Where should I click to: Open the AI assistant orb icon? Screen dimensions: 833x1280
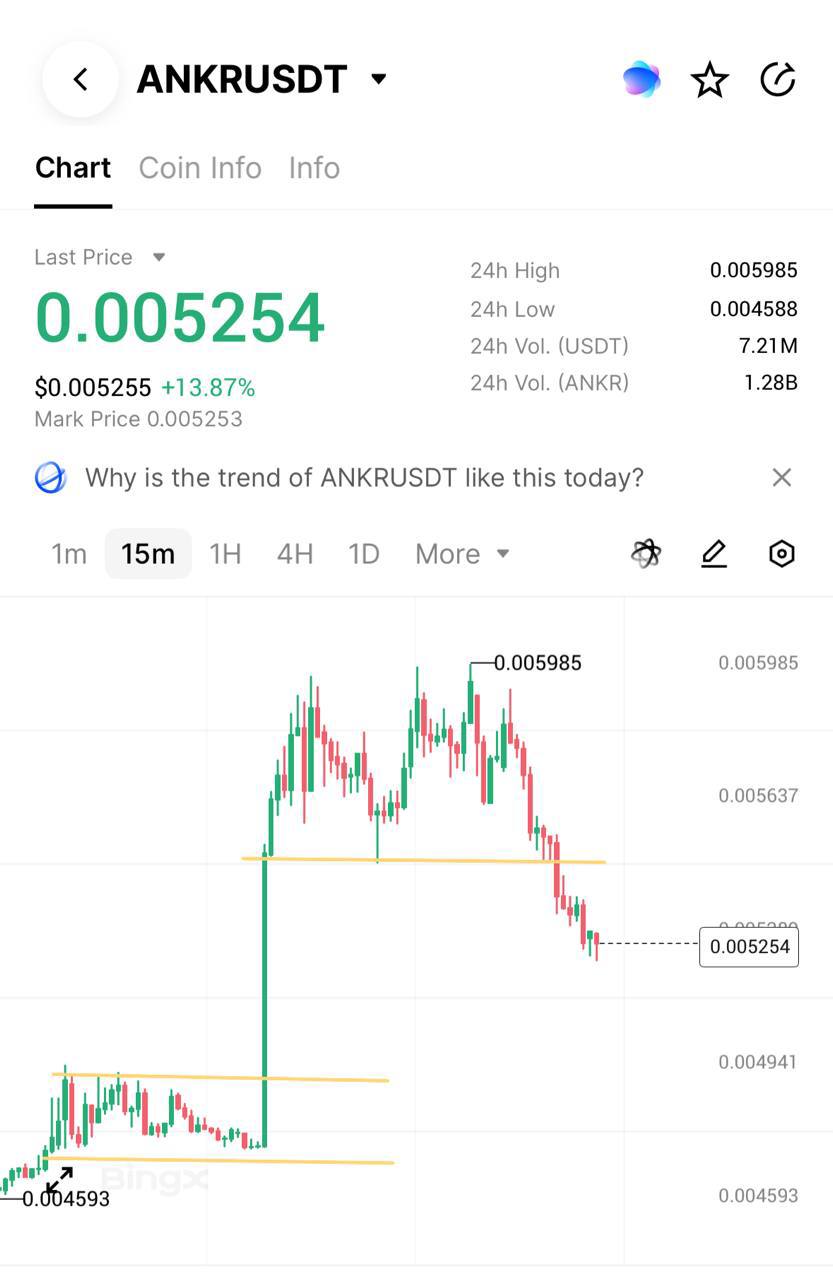click(641, 79)
